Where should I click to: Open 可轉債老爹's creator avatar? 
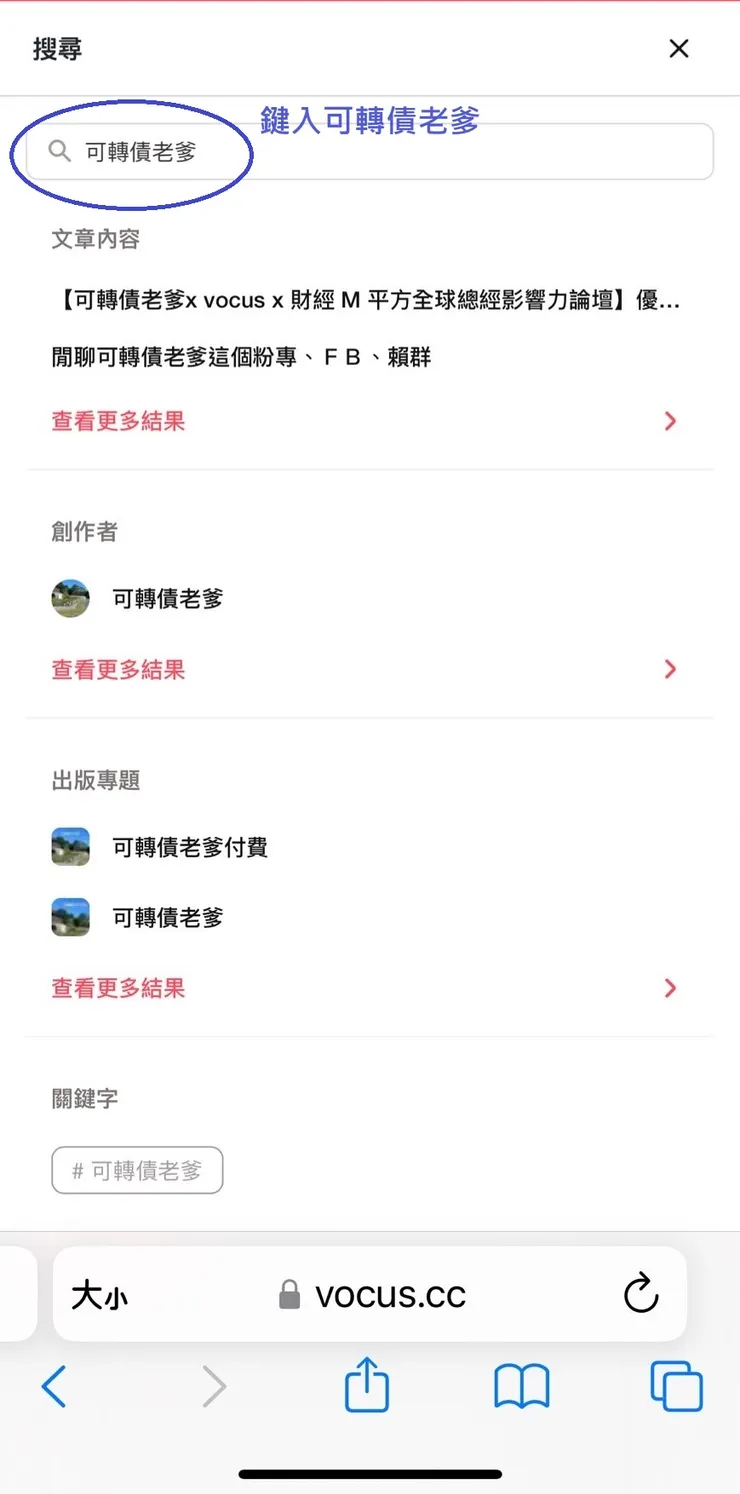pyautogui.click(x=70, y=598)
